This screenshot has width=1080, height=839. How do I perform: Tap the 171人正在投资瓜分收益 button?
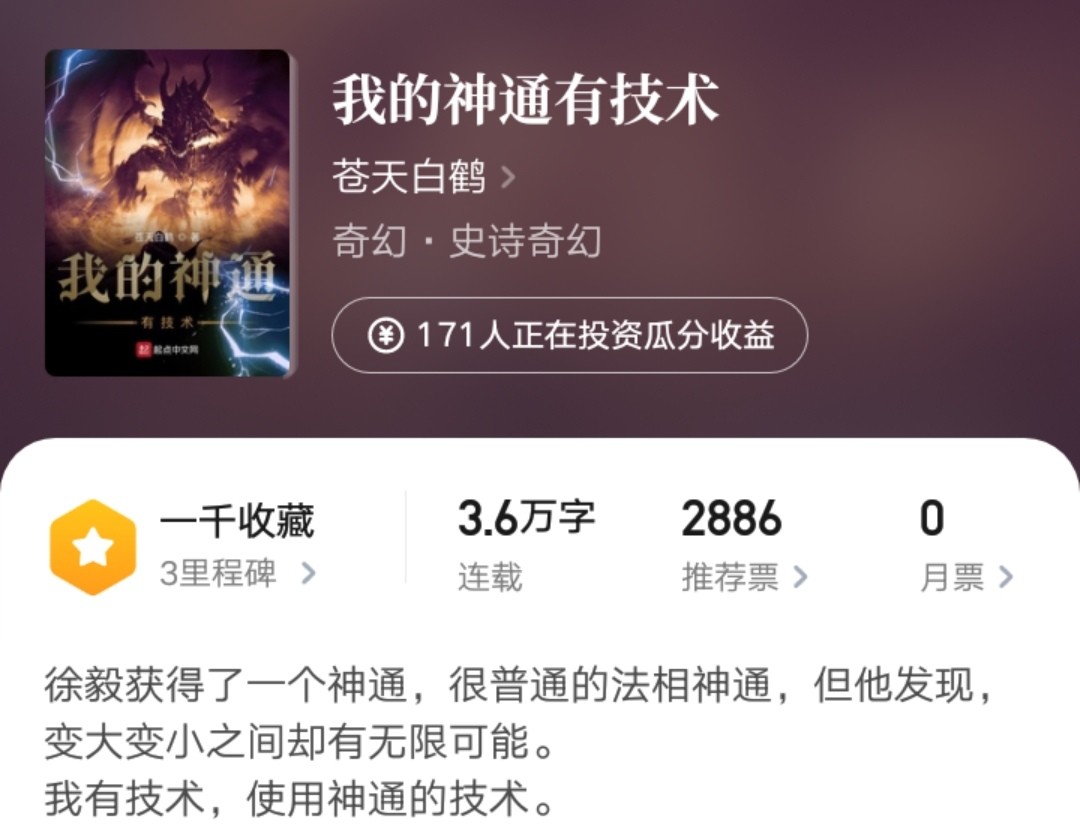point(569,335)
